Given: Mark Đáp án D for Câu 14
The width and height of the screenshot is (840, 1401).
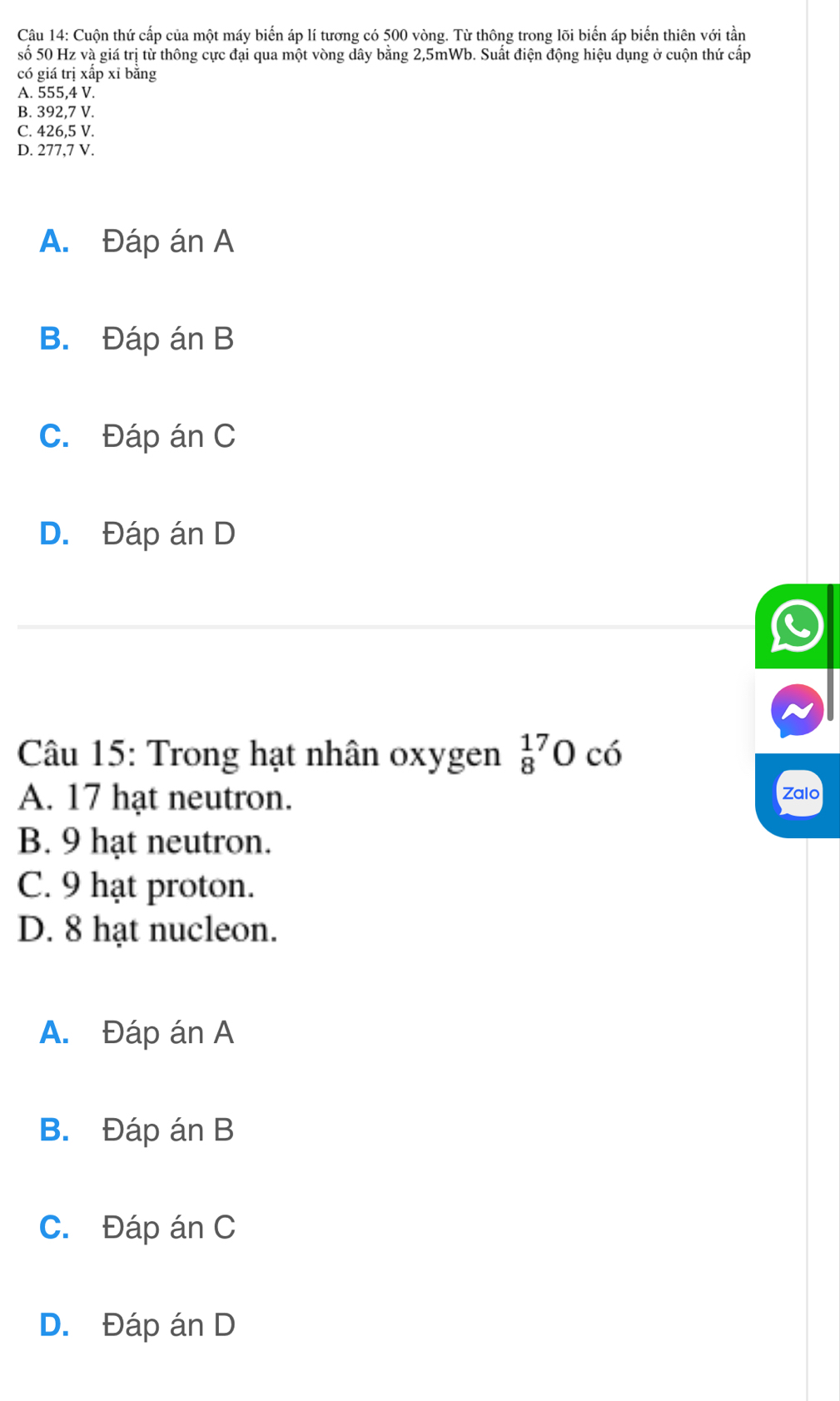Looking at the screenshot, I should [x=137, y=534].
